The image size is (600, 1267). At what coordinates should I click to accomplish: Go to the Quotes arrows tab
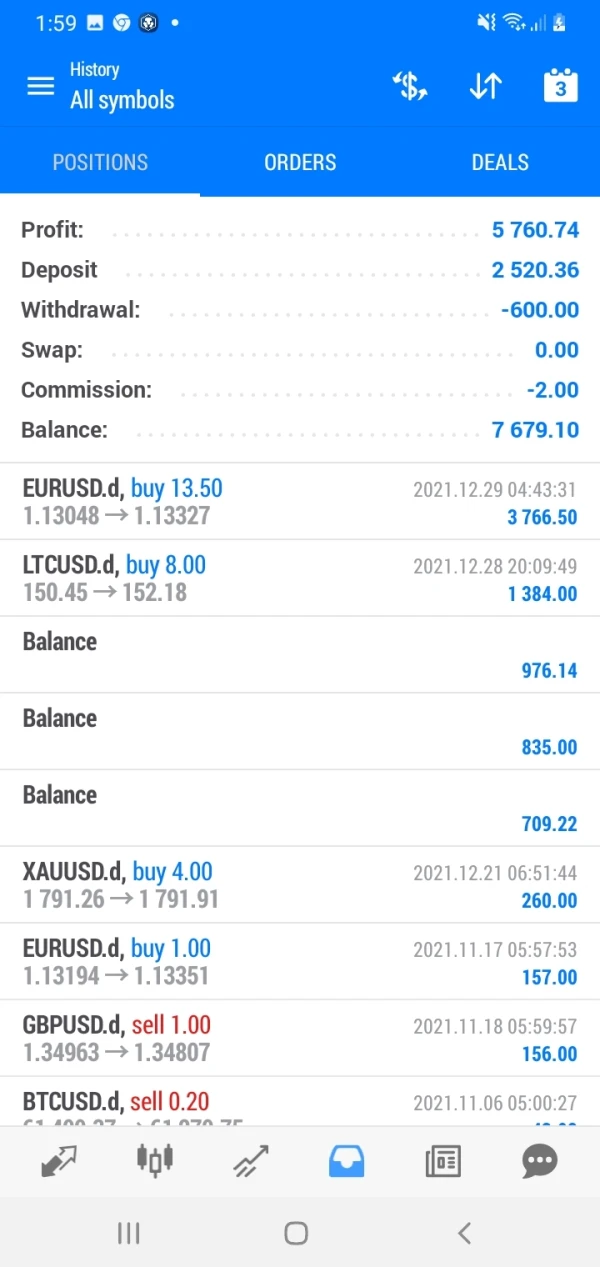[x=58, y=1161]
